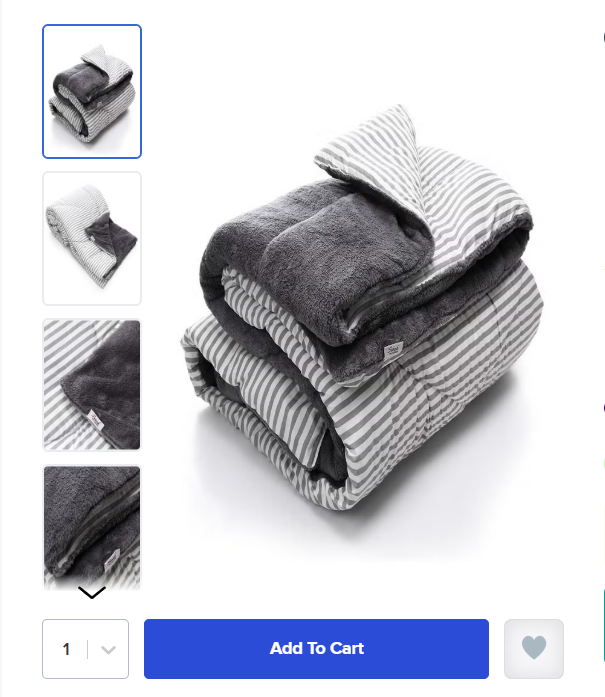The width and height of the screenshot is (605, 697).
Task: Tap the down chevron for more thumbnails
Action: click(92, 593)
